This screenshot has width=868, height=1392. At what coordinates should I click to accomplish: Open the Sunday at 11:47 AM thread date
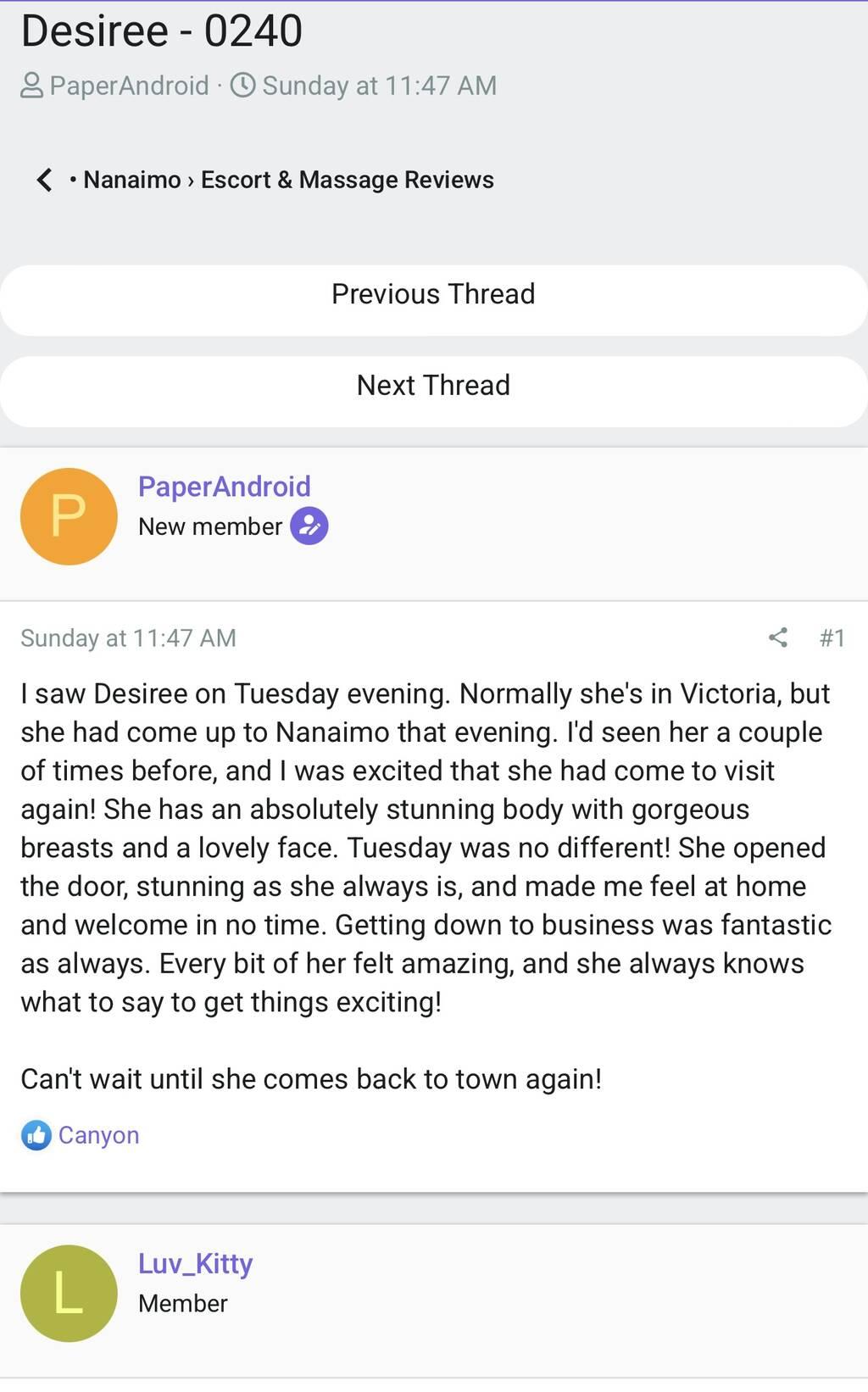tap(379, 86)
